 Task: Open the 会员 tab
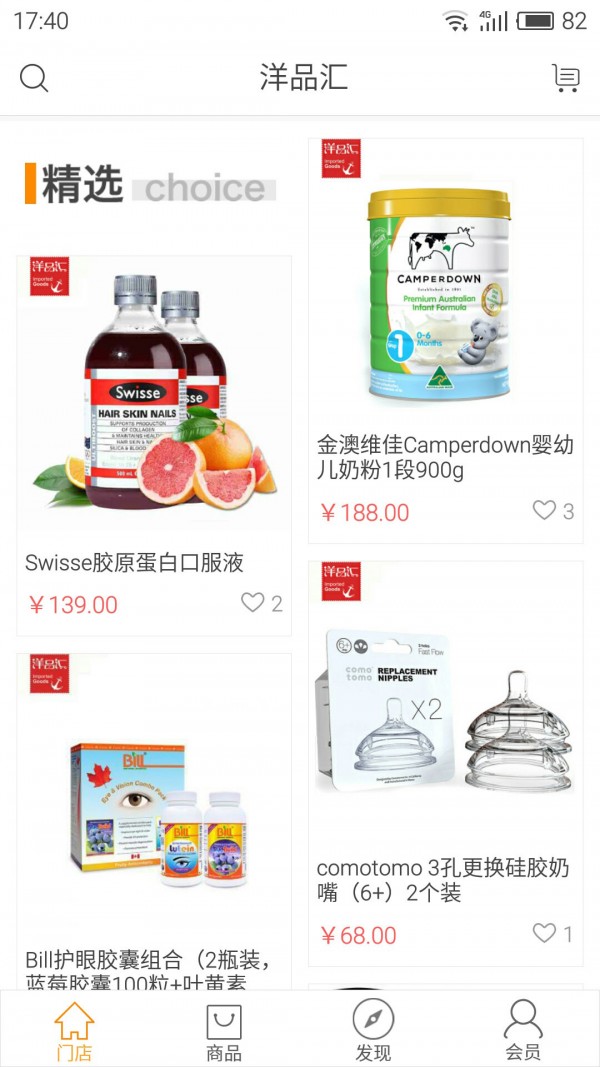point(523,1030)
